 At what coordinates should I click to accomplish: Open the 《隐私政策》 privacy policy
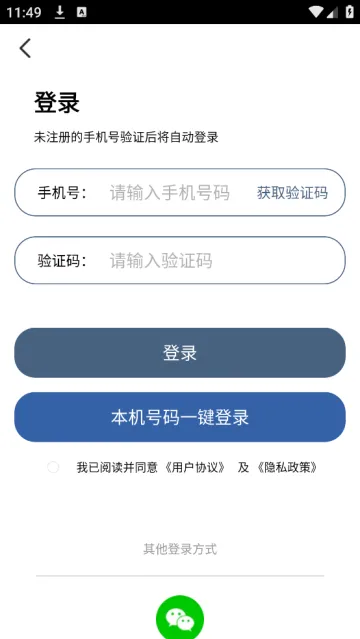click(287, 467)
